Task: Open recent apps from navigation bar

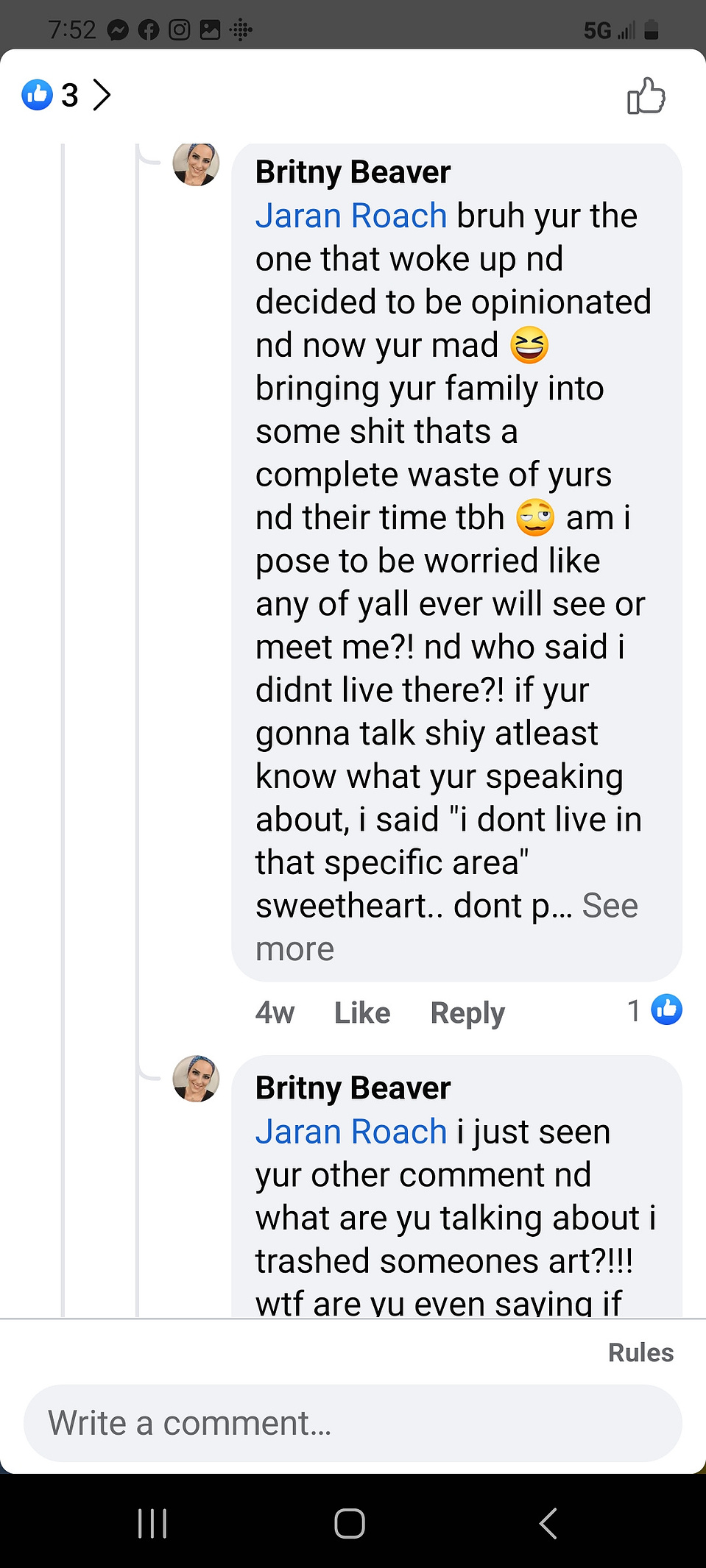Action: [x=152, y=1523]
